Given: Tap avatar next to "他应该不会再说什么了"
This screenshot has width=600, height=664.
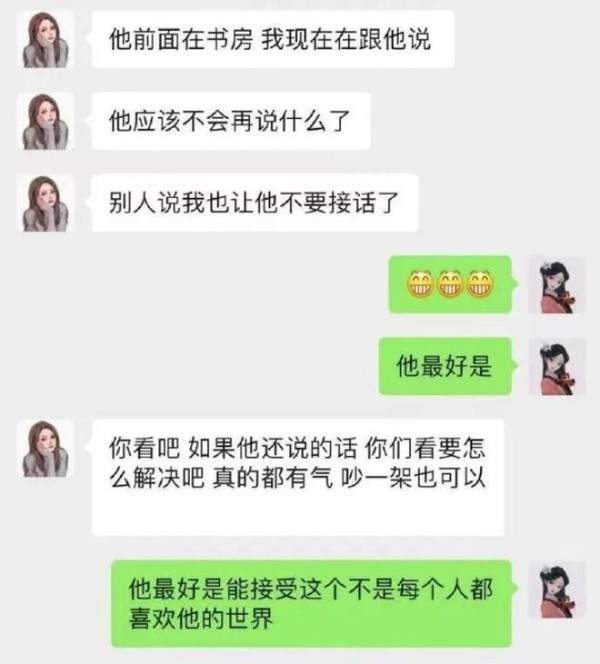Looking at the screenshot, I should 46,122.
